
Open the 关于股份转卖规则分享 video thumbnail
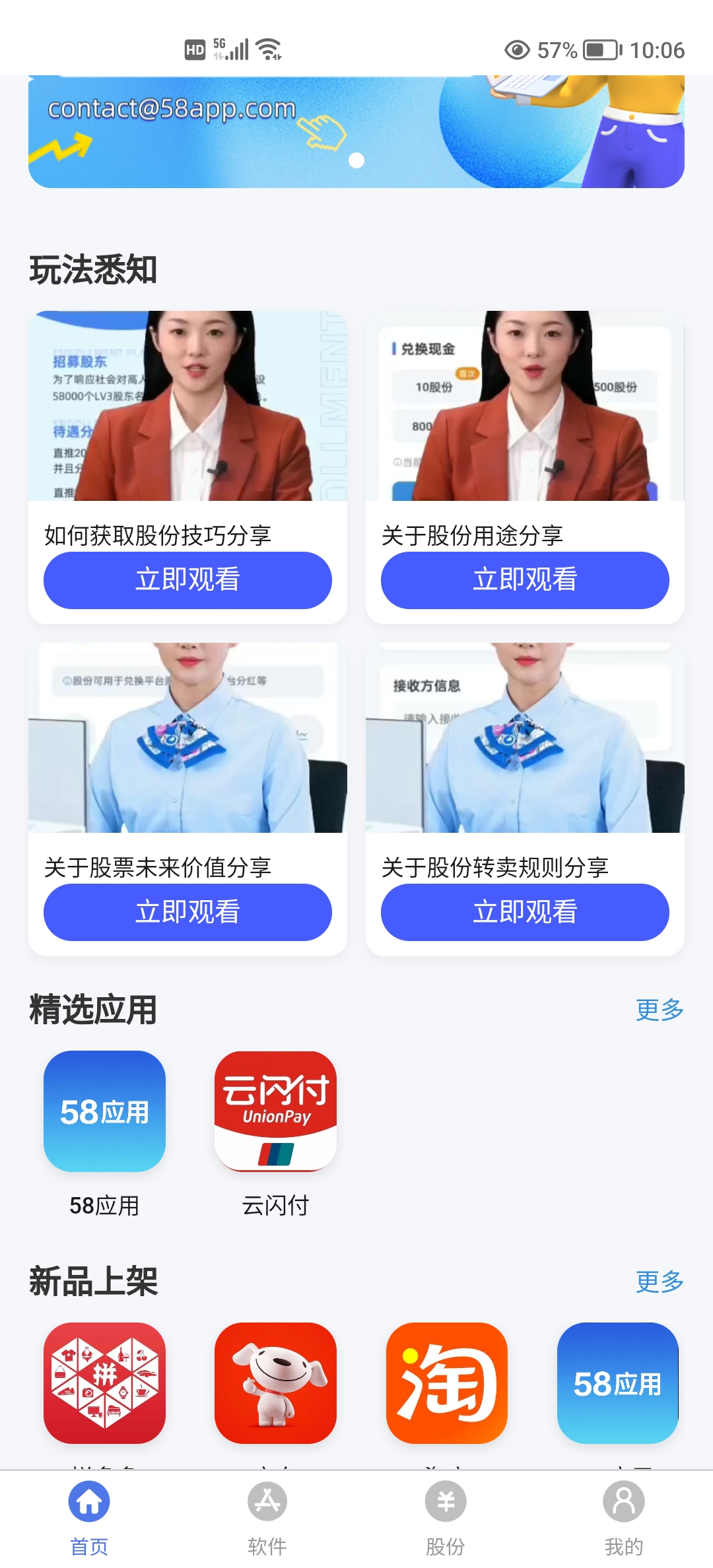coord(525,738)
